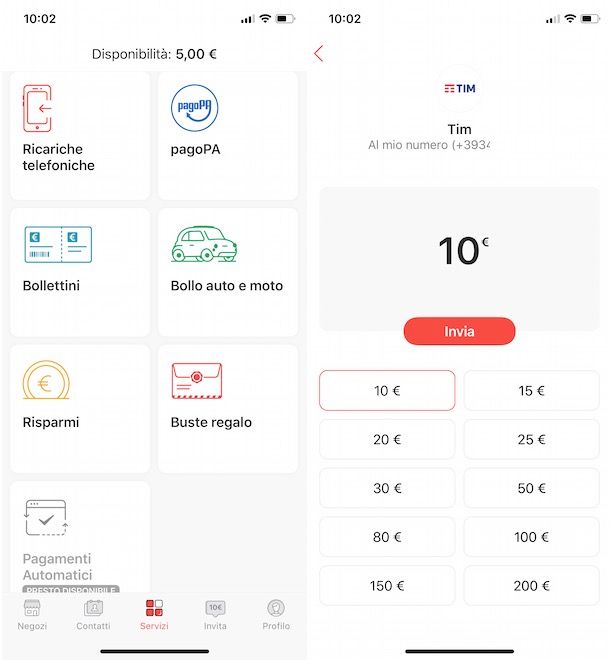Open the Risparmi card
This screenshot has width=610, height=660.
(80, 408)
